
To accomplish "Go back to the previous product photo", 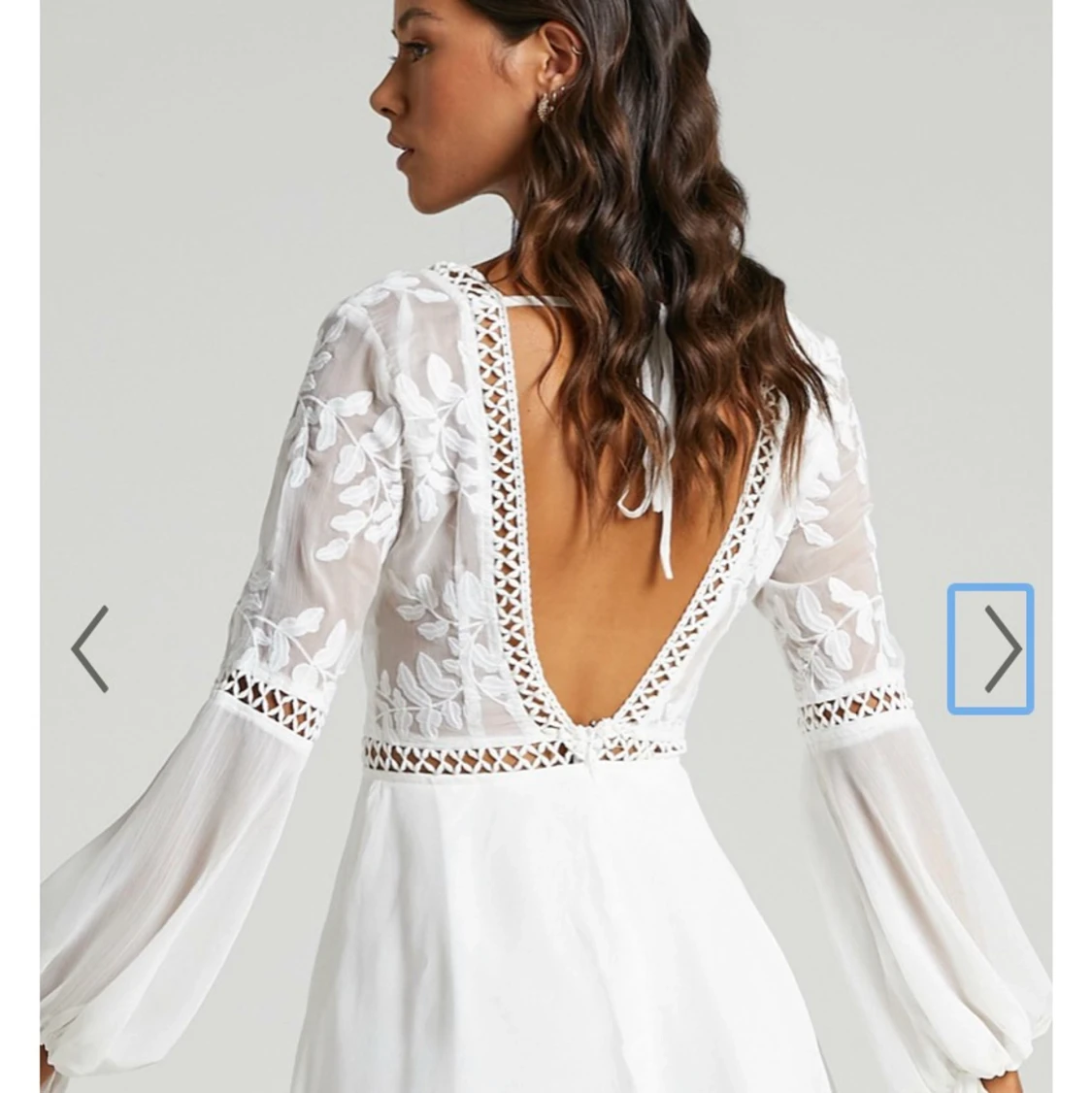I will [x=90, y=648].
